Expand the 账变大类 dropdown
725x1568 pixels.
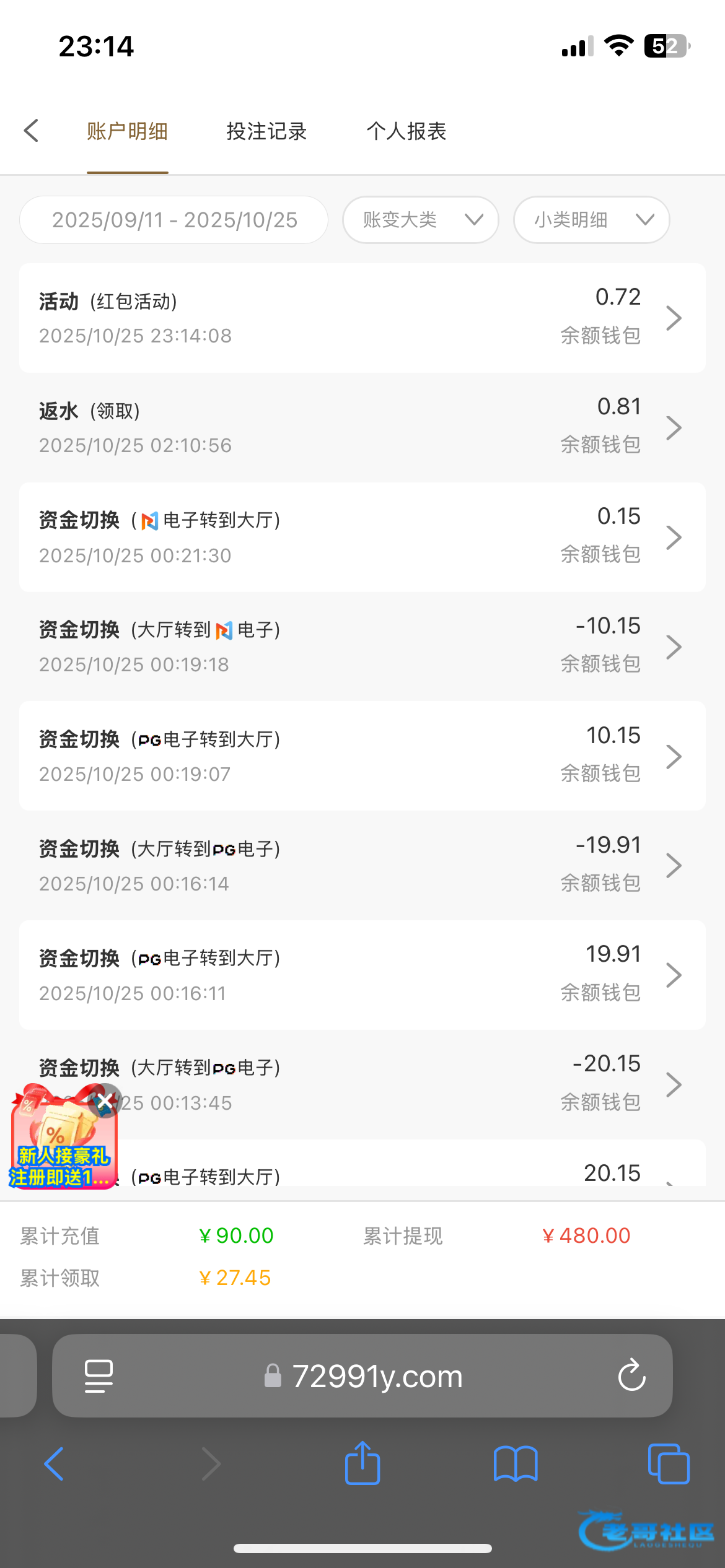coord(421,220)
